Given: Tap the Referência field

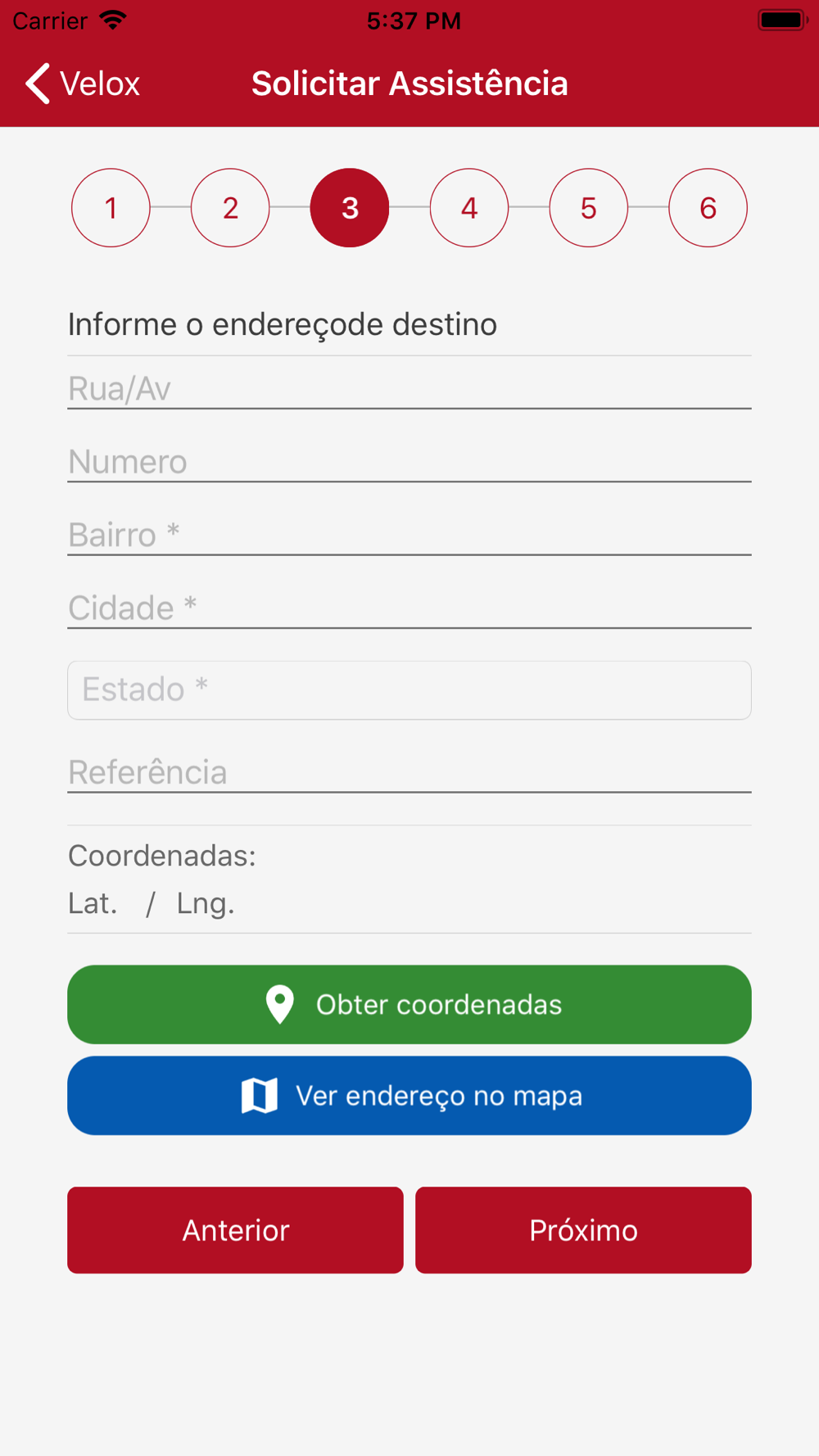Looking at the screenshot, I should tap(409, 772).
